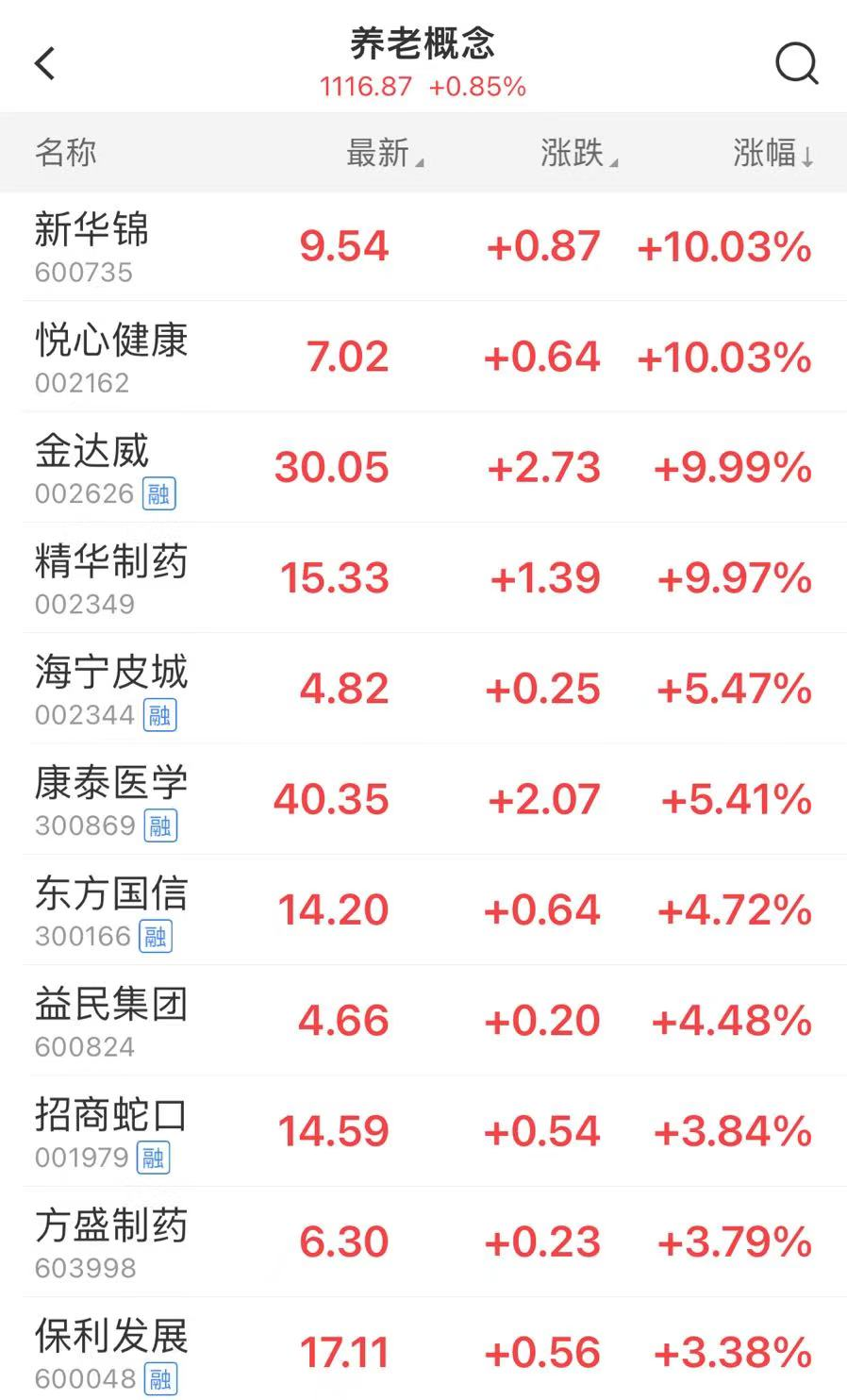Viewport: 847px width, 1400px height.
Task: Select the 精华制药 row
Action: pyautogui.click(x=423, y=578)
